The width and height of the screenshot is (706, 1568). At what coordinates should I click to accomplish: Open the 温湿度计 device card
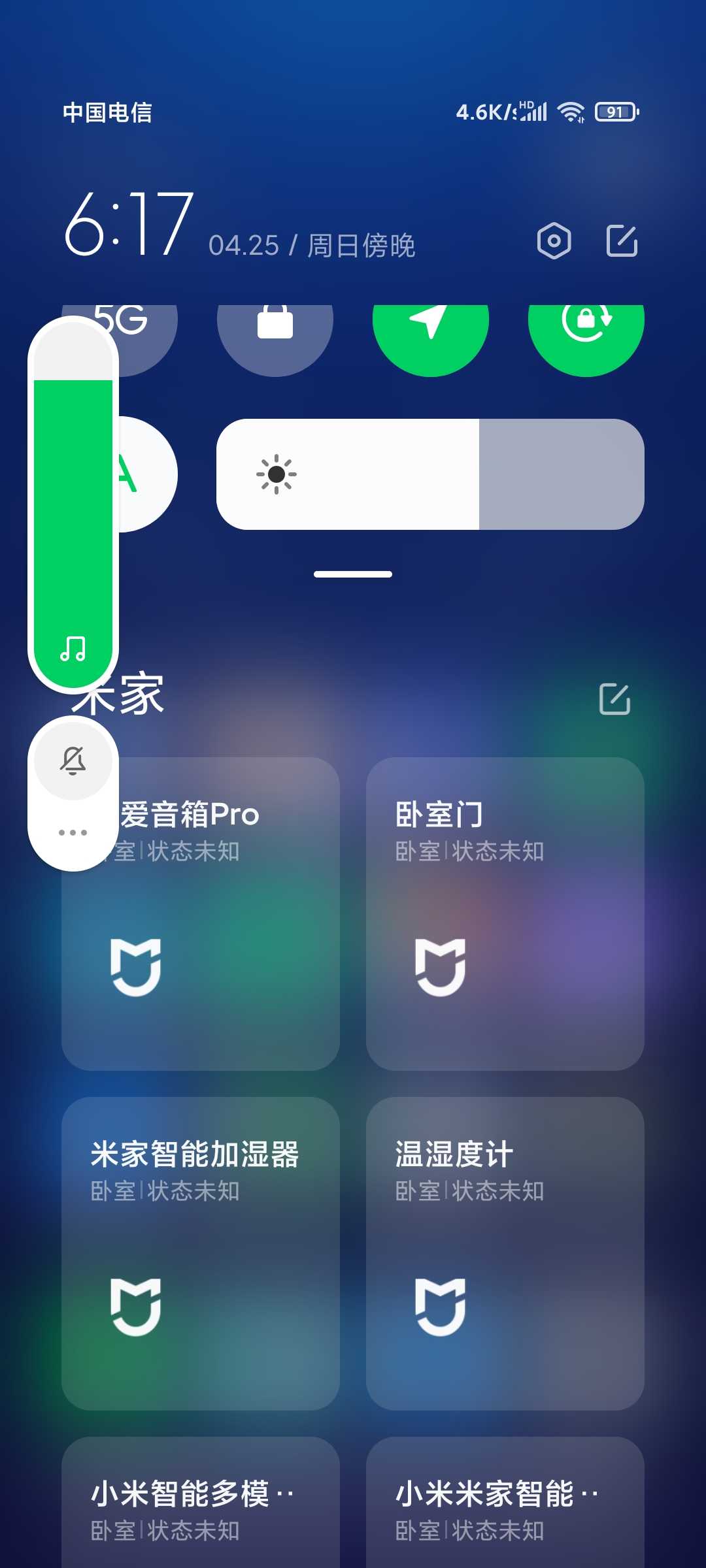tap(505, 1254)
